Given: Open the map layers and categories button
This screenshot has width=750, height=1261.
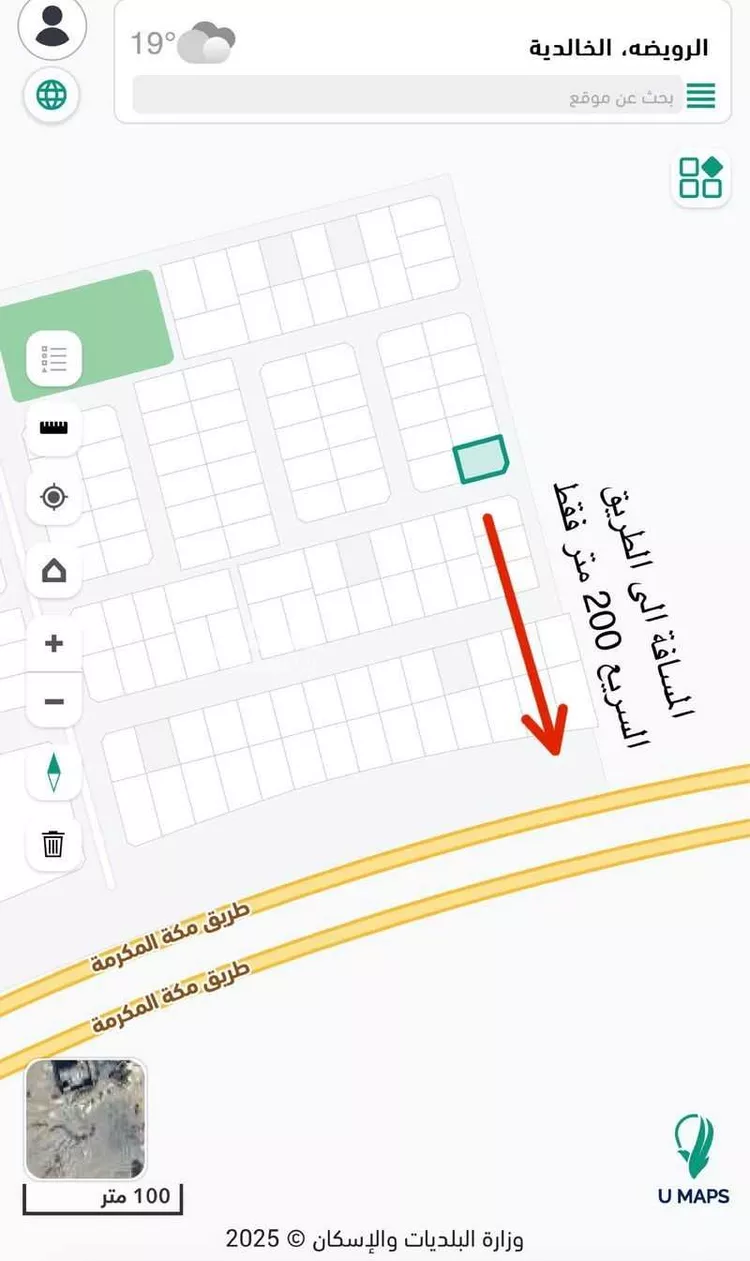Looking at the screenshot, I should 700,177.
